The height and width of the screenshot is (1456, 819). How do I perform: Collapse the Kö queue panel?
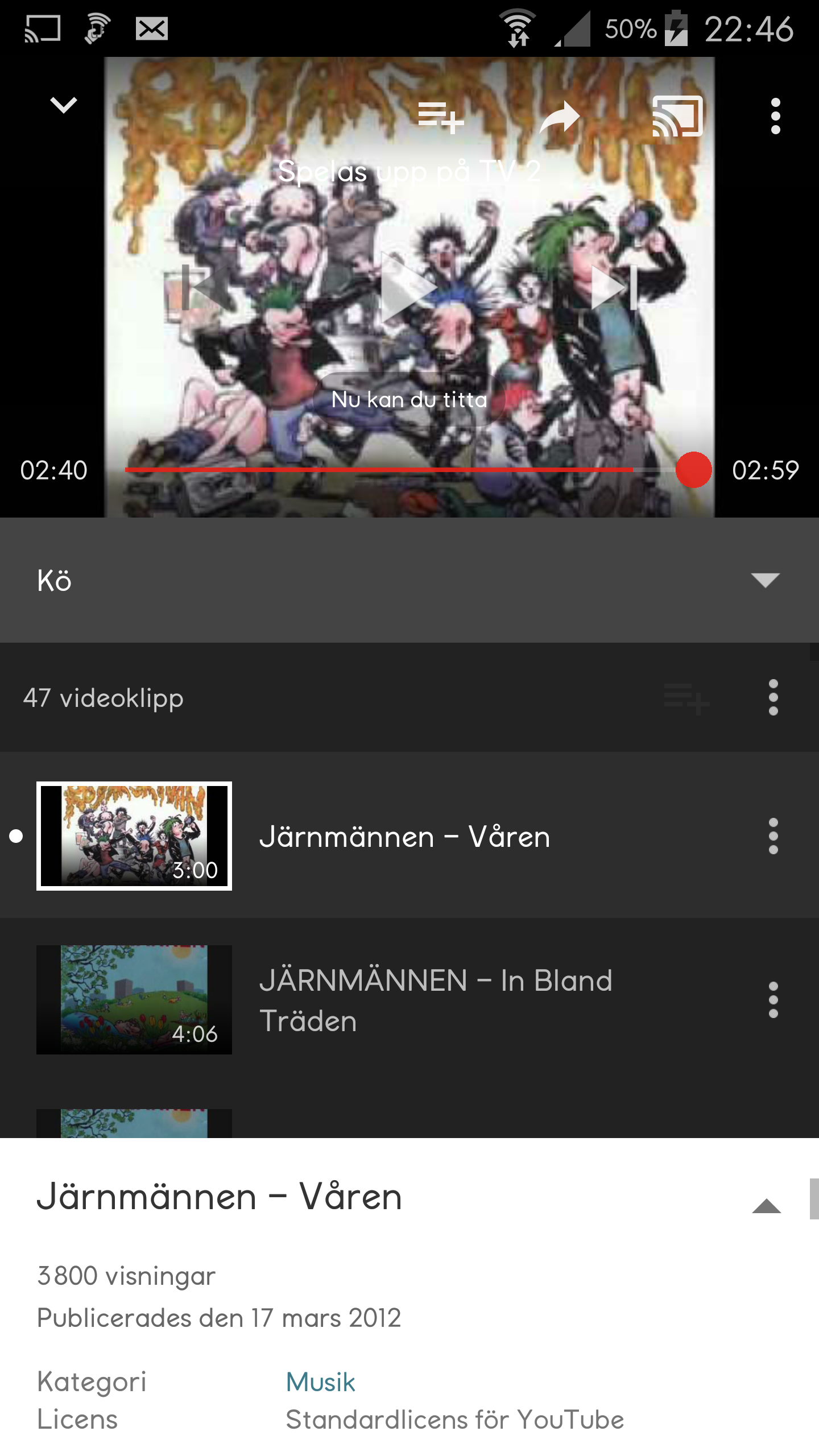point(765,580)
